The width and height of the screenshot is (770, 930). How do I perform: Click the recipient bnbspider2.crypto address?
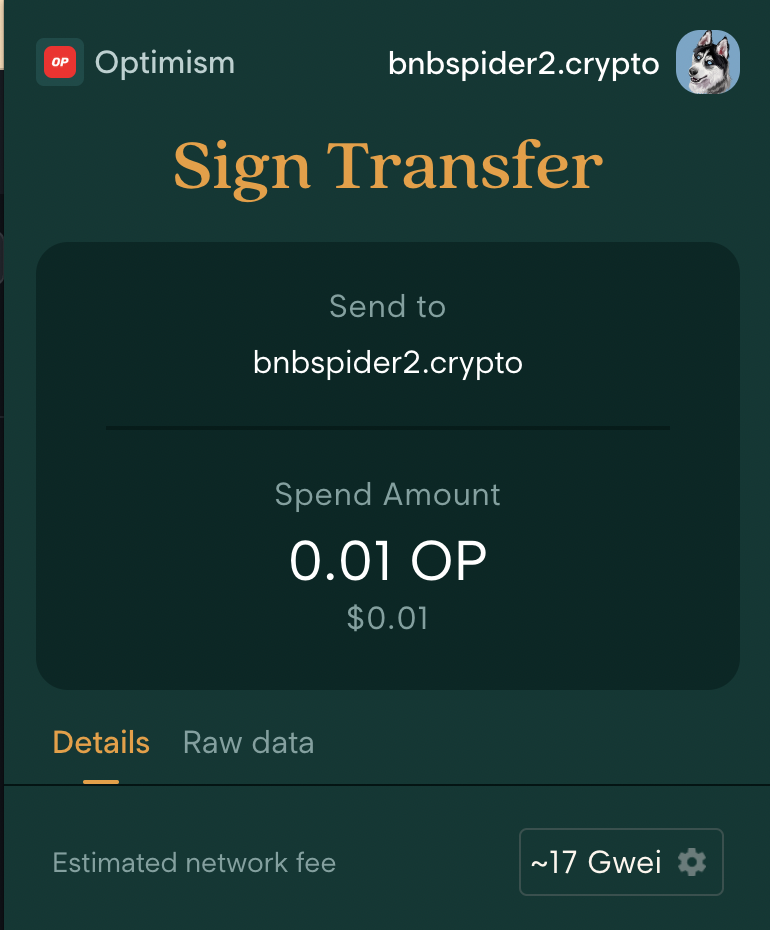click(x=387, y=362)
